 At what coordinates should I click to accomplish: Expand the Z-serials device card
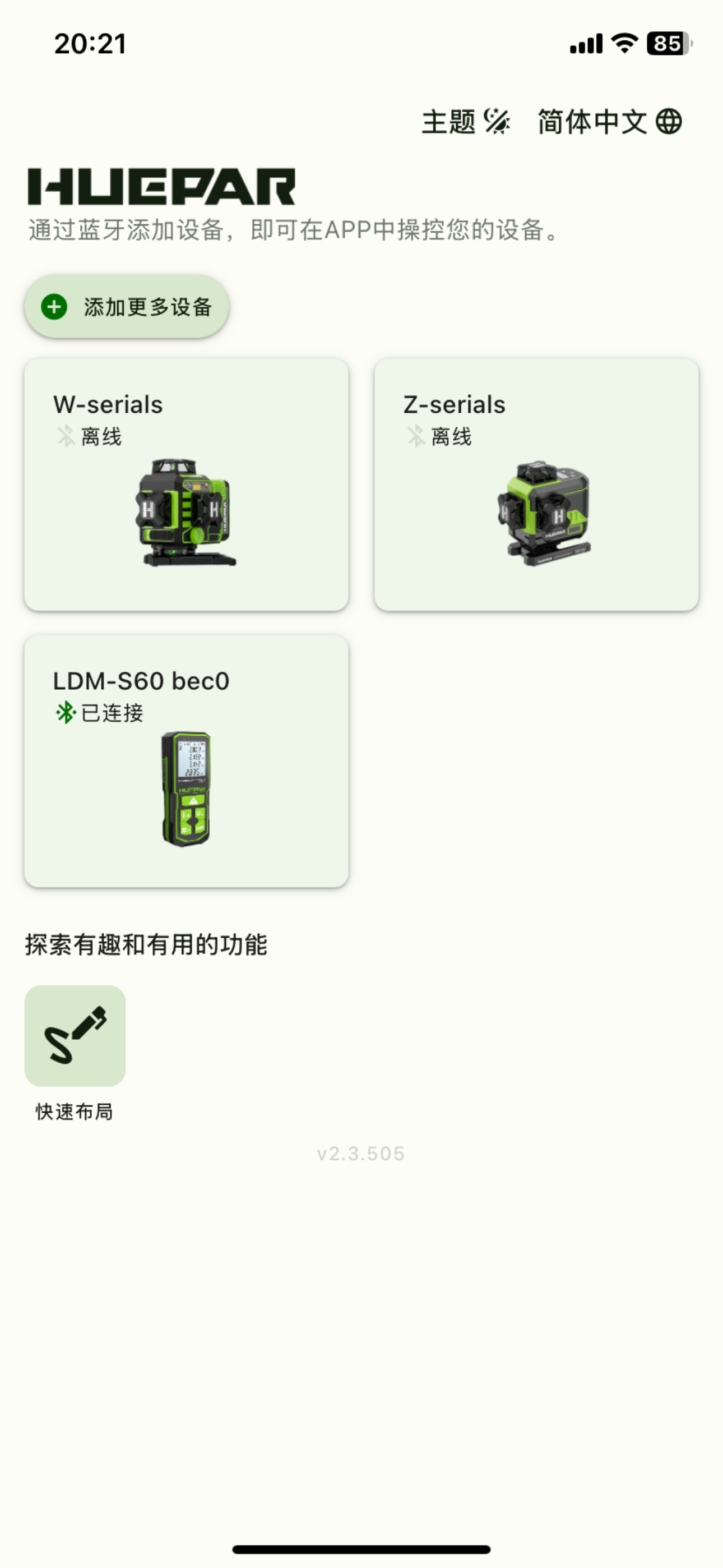point(539,484)
